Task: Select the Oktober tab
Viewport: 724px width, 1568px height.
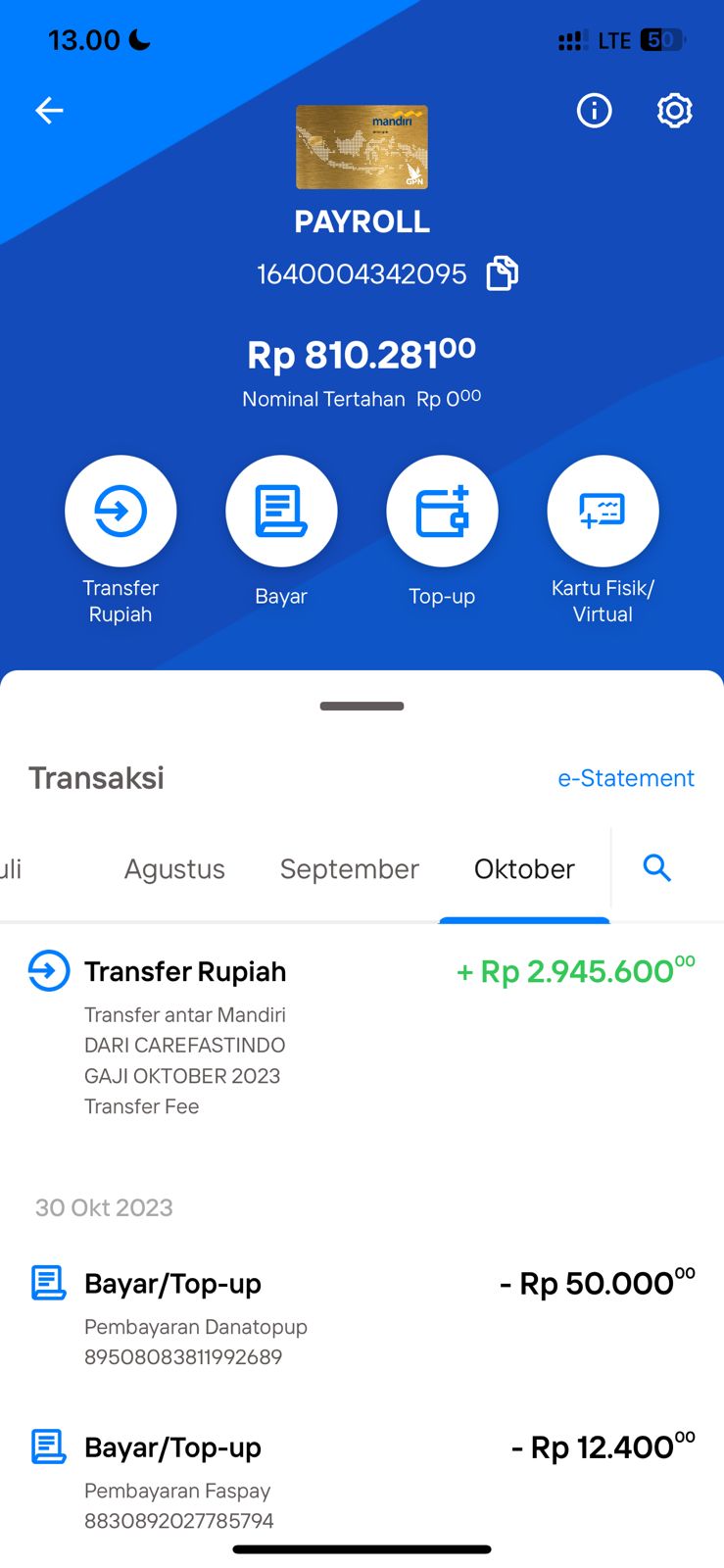Action: pyautogui.click(x=524, y=869)
